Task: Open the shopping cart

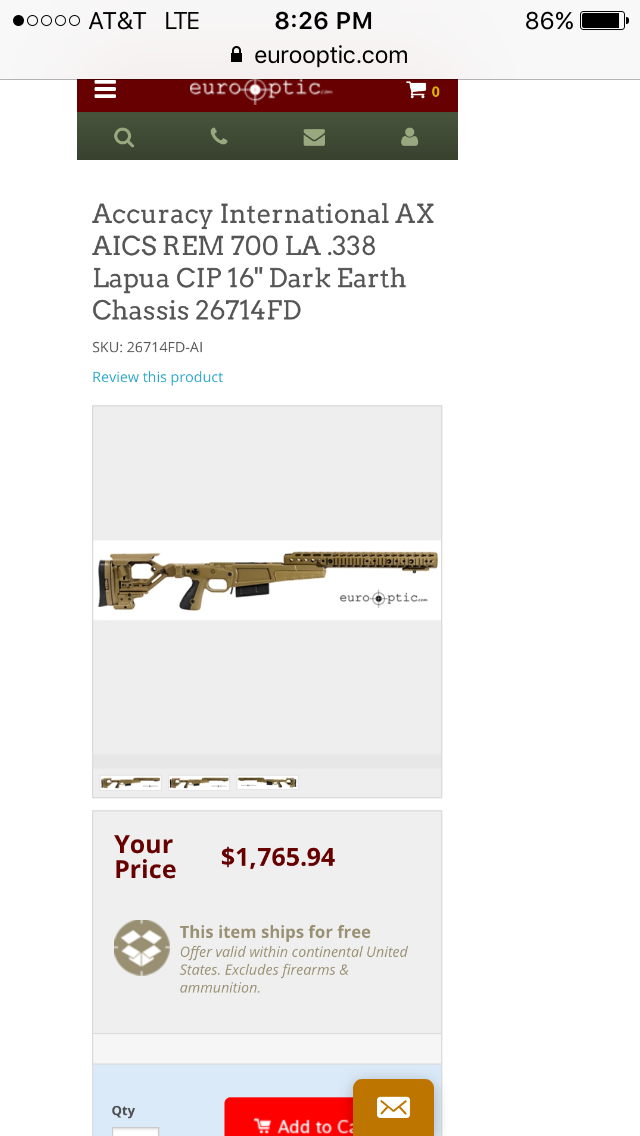Action: tap(422, 91)
